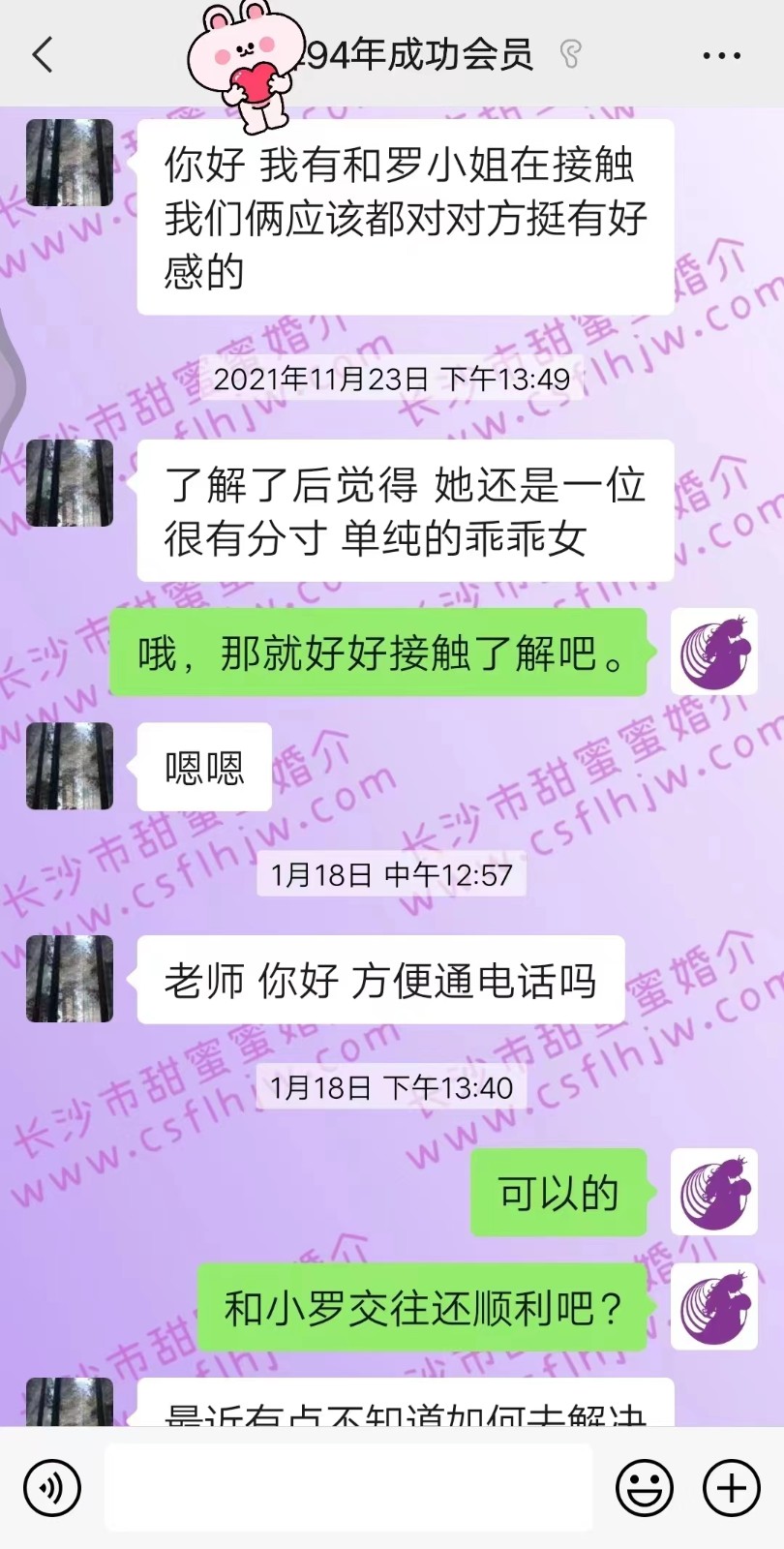Switch to voice message input
The image size is (784, 1549).
(x=52, y=1487)
